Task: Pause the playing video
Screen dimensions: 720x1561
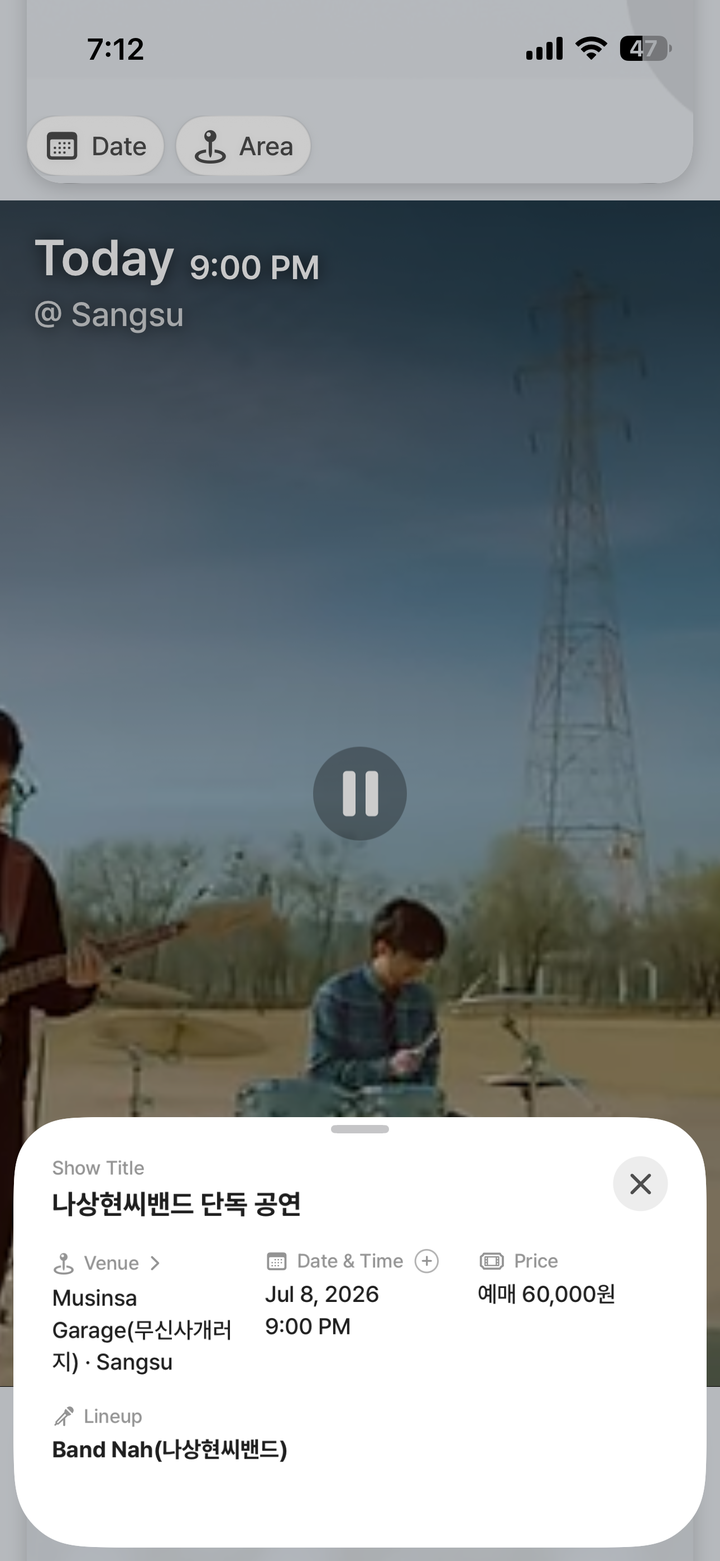Action: (360, 793)
